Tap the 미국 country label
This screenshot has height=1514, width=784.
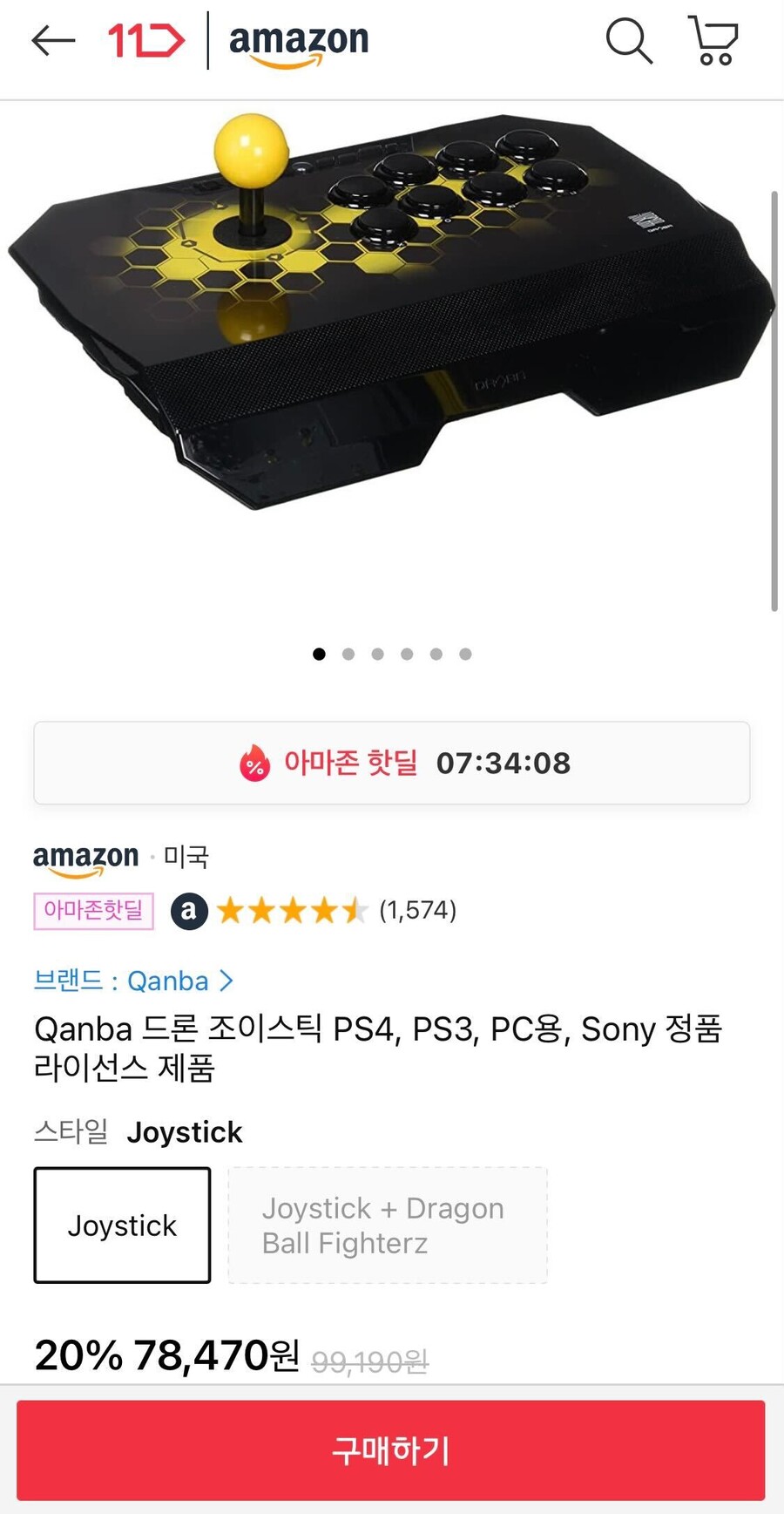[x=186, y=857]
